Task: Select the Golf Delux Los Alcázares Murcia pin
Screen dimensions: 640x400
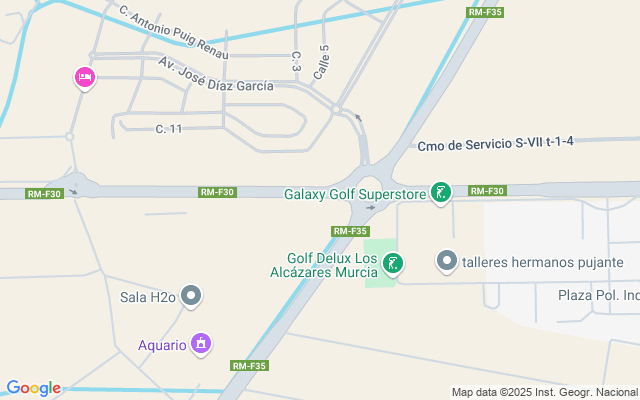Action: coord(394,264)
